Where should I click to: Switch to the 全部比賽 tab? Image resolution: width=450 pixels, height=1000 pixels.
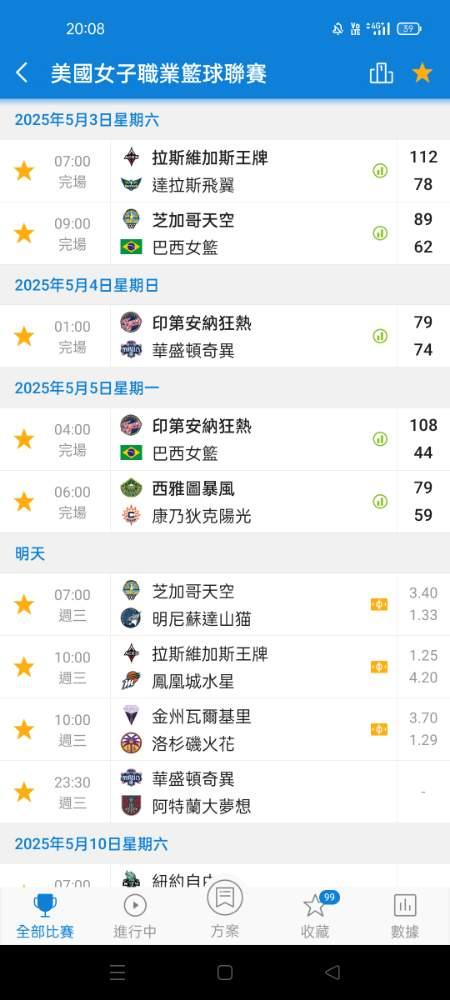click(x=45, y=916)
